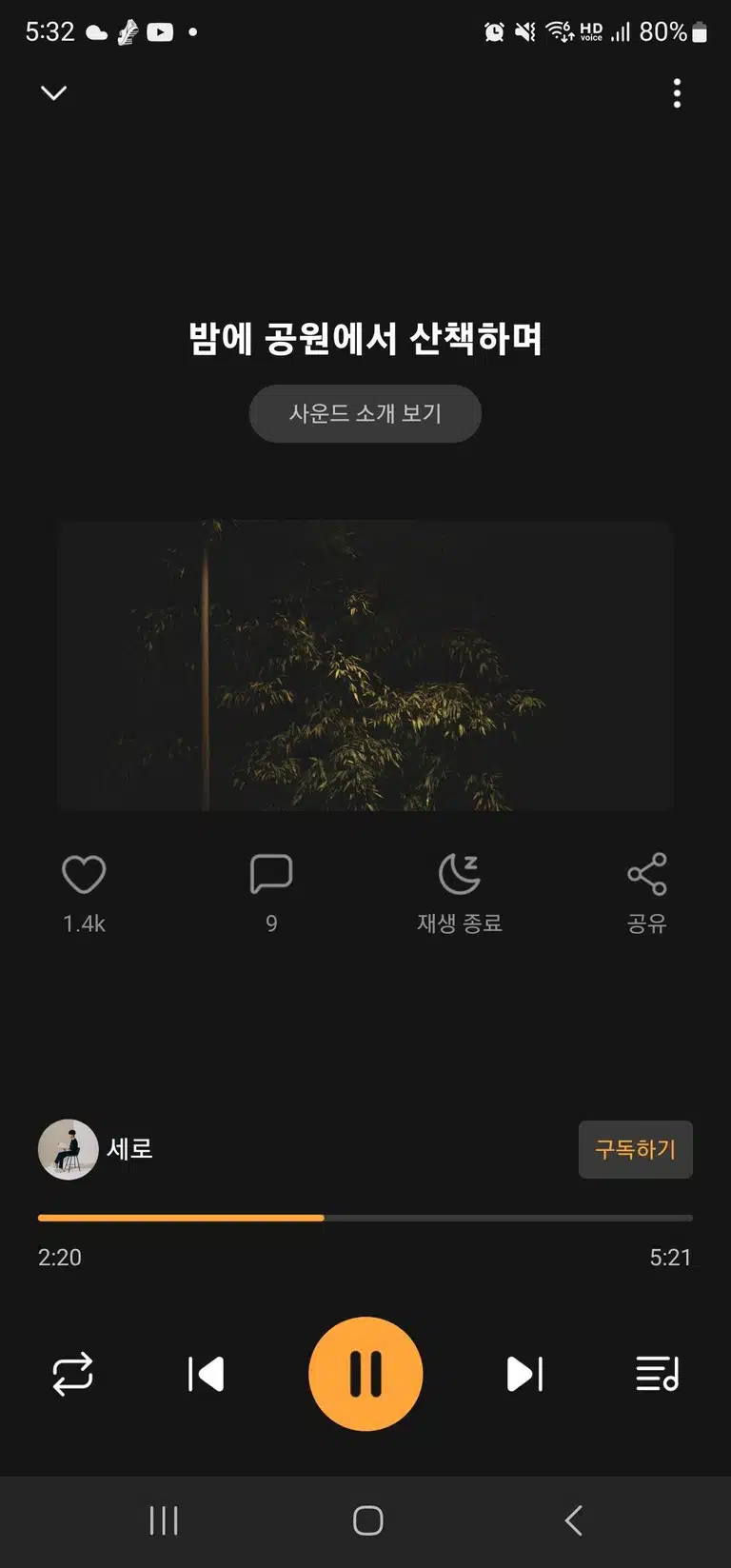
Task: Seek along the orange progress bar
Action: click(365, 1218)
